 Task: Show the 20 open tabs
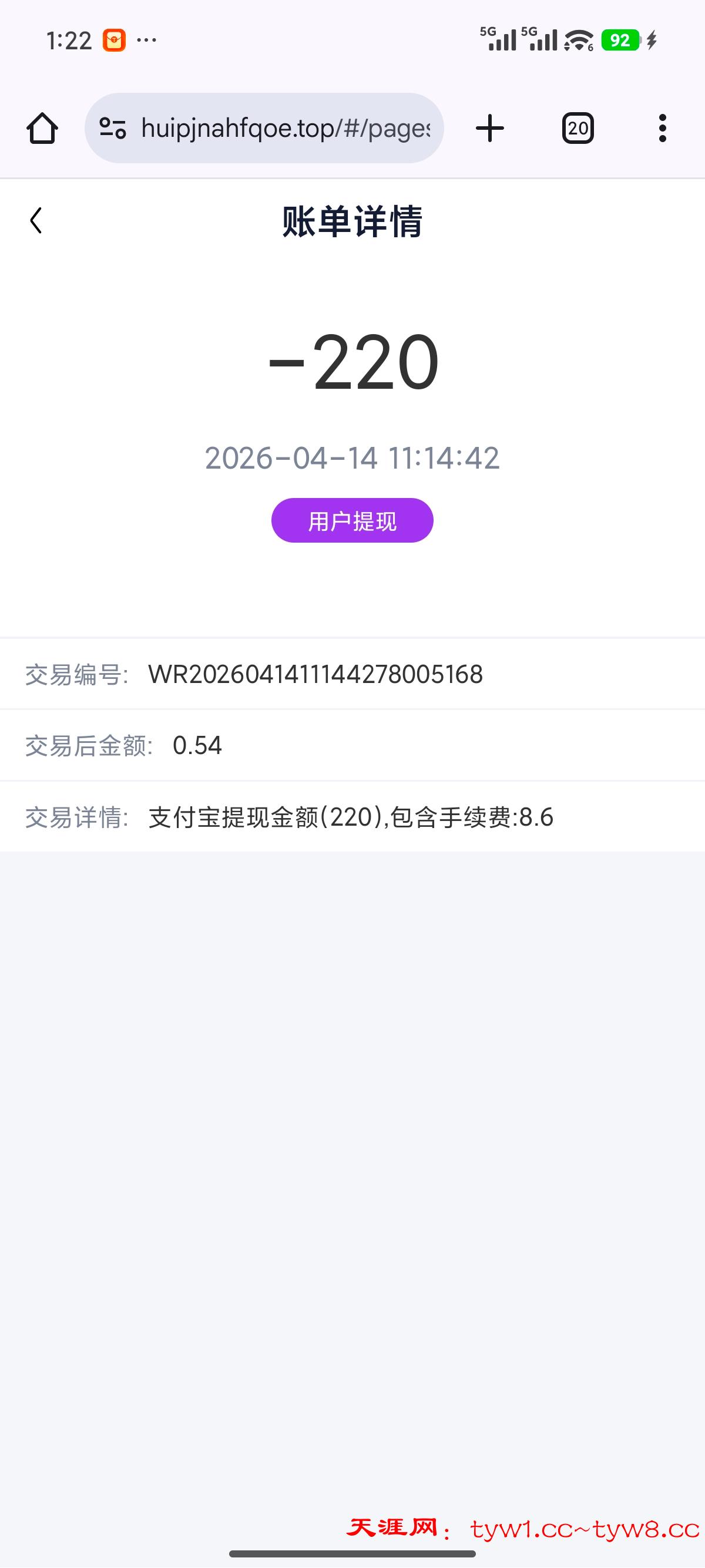[577, 129]
